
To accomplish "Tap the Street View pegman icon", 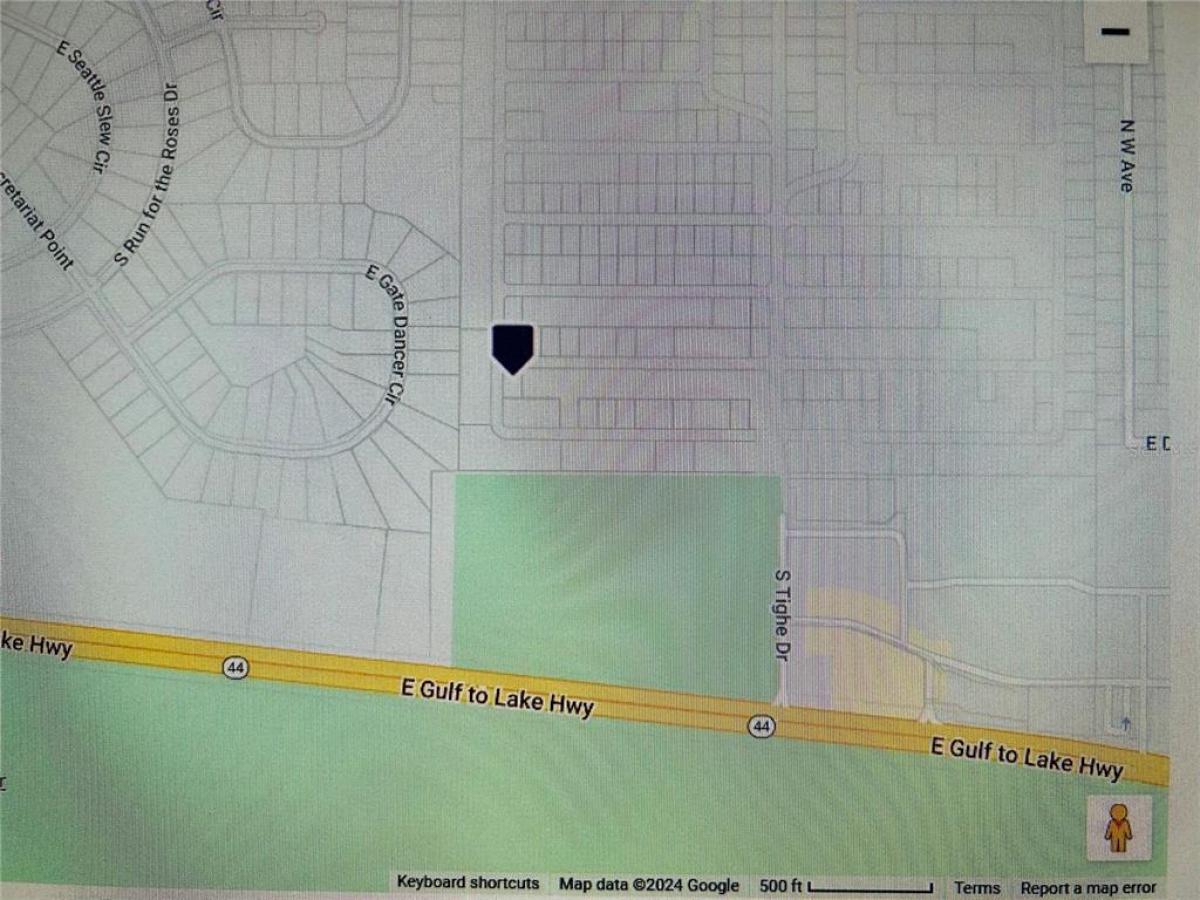I will (1118, 827).
